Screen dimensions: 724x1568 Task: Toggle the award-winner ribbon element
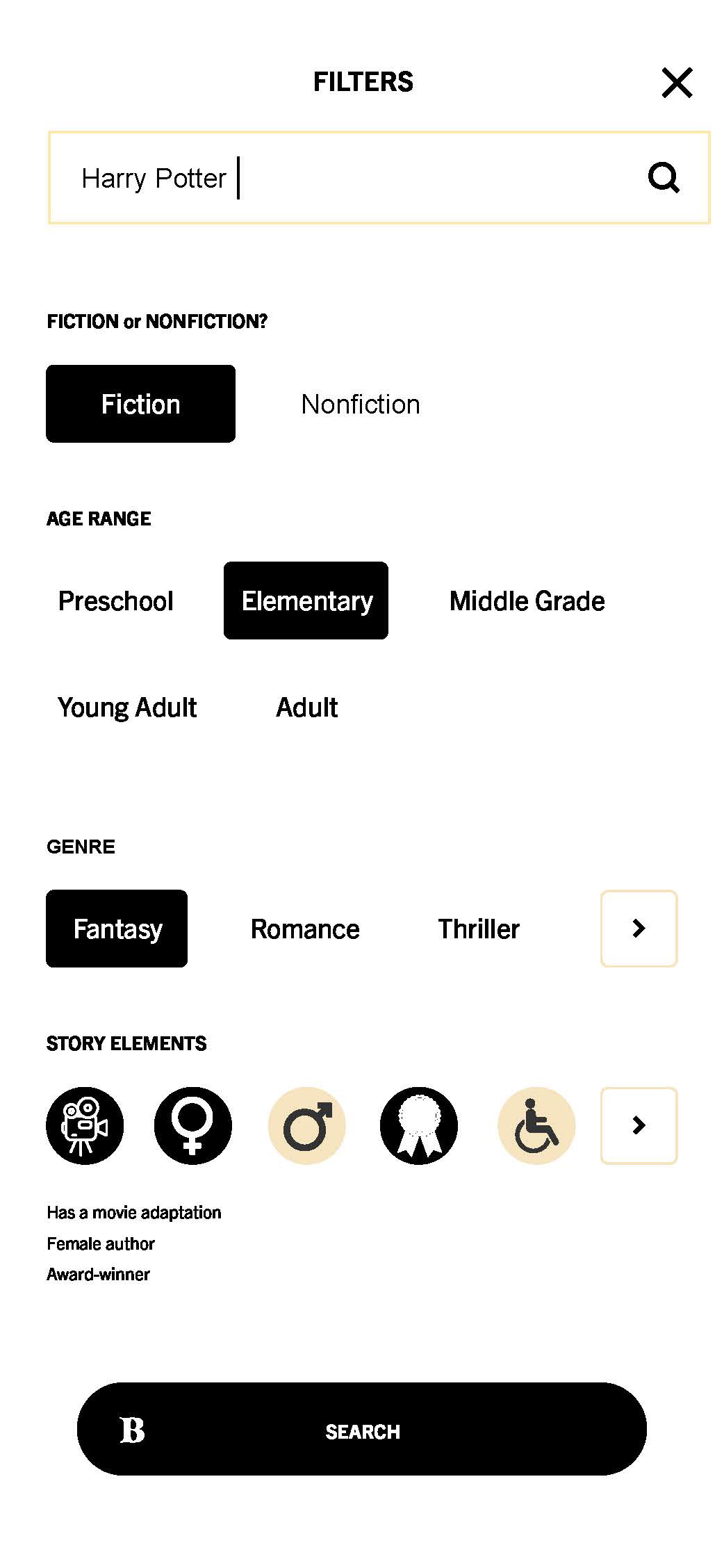418,1125
